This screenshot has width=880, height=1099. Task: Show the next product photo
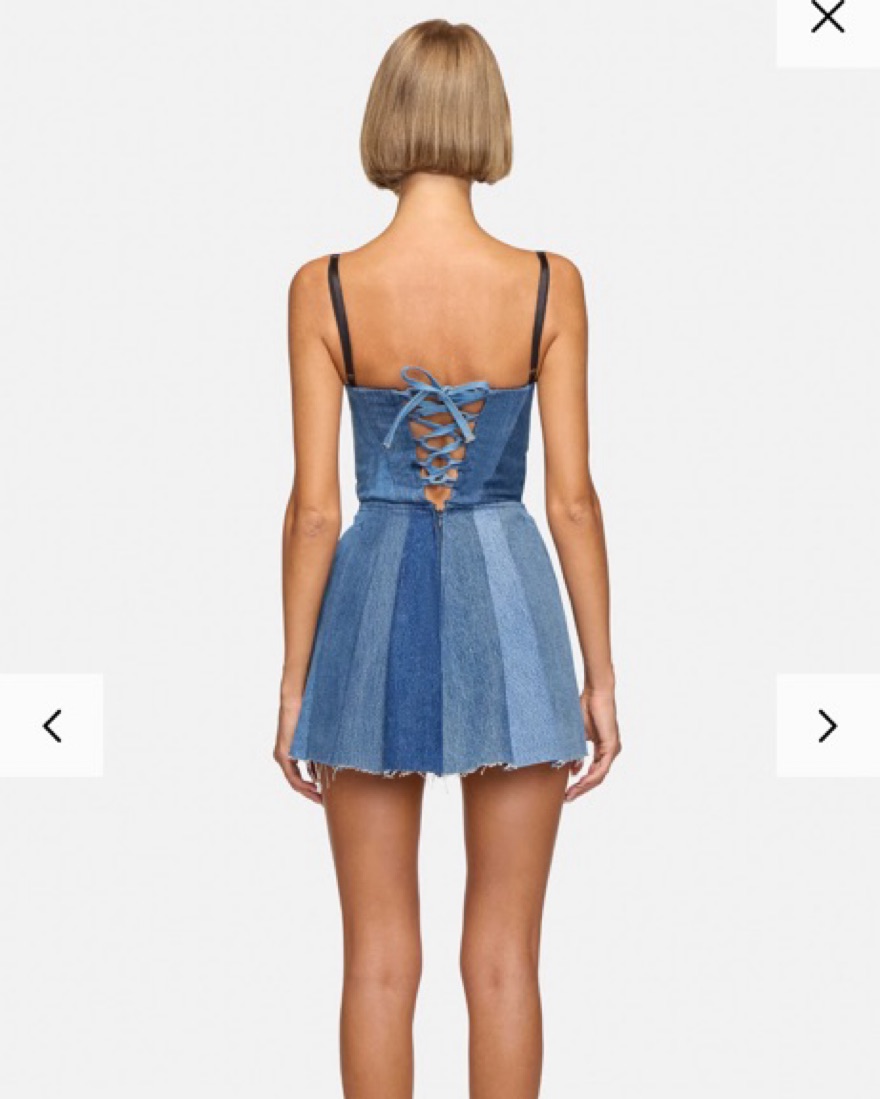click(827, 725)
